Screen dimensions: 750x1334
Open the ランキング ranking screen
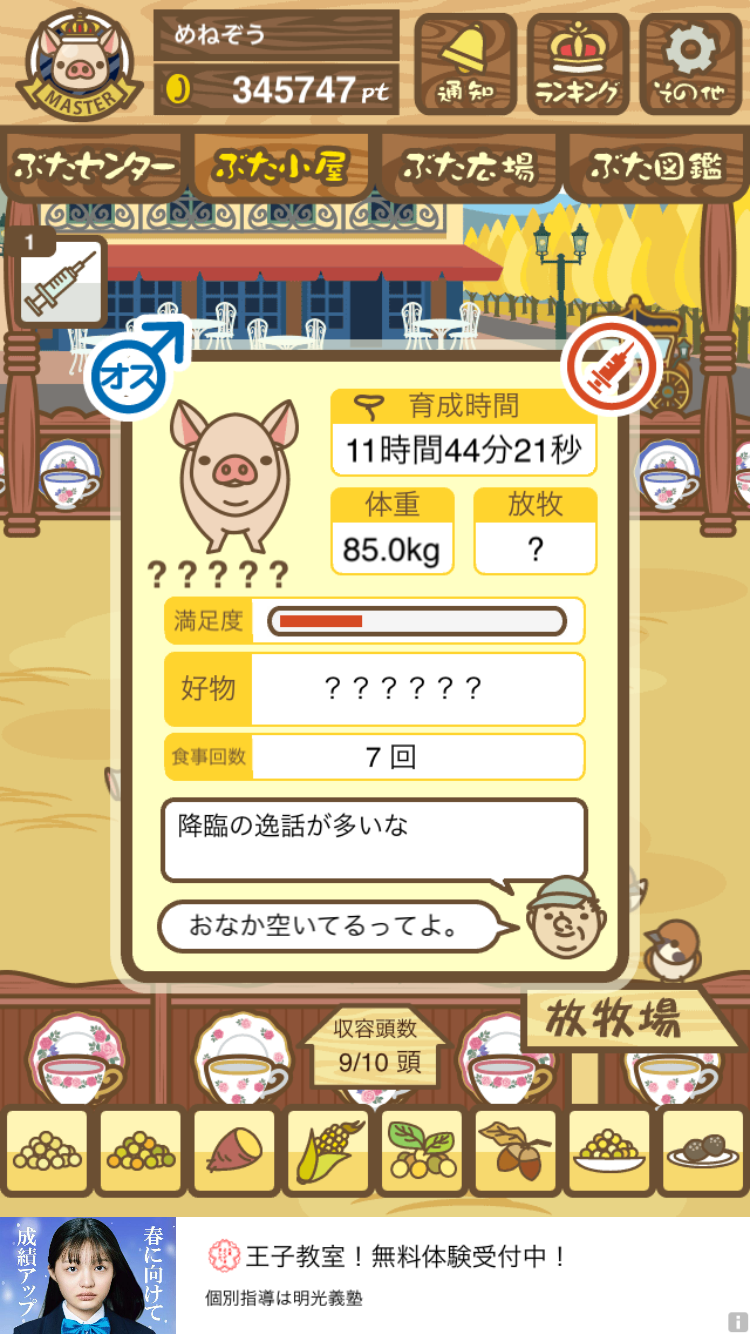[x=578, y=64]
